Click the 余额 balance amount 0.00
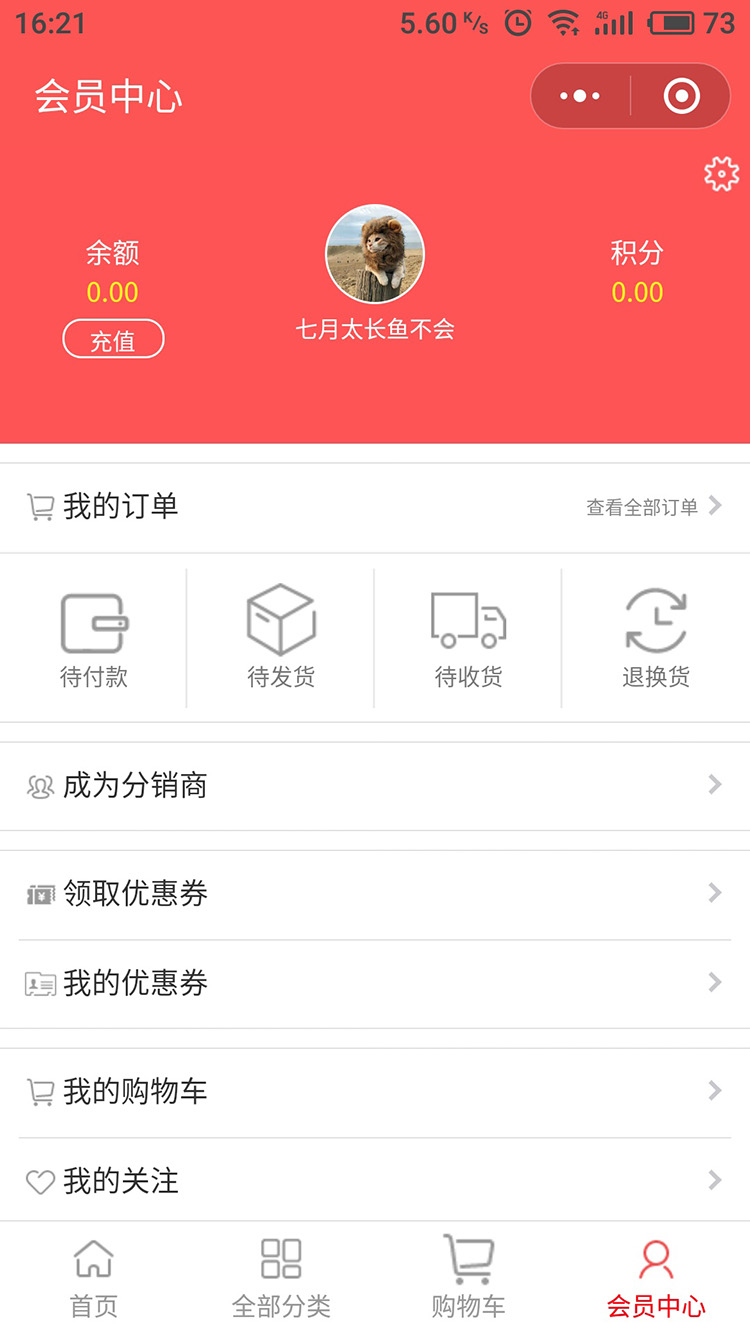750x1333 pixels. click(113, 292)
